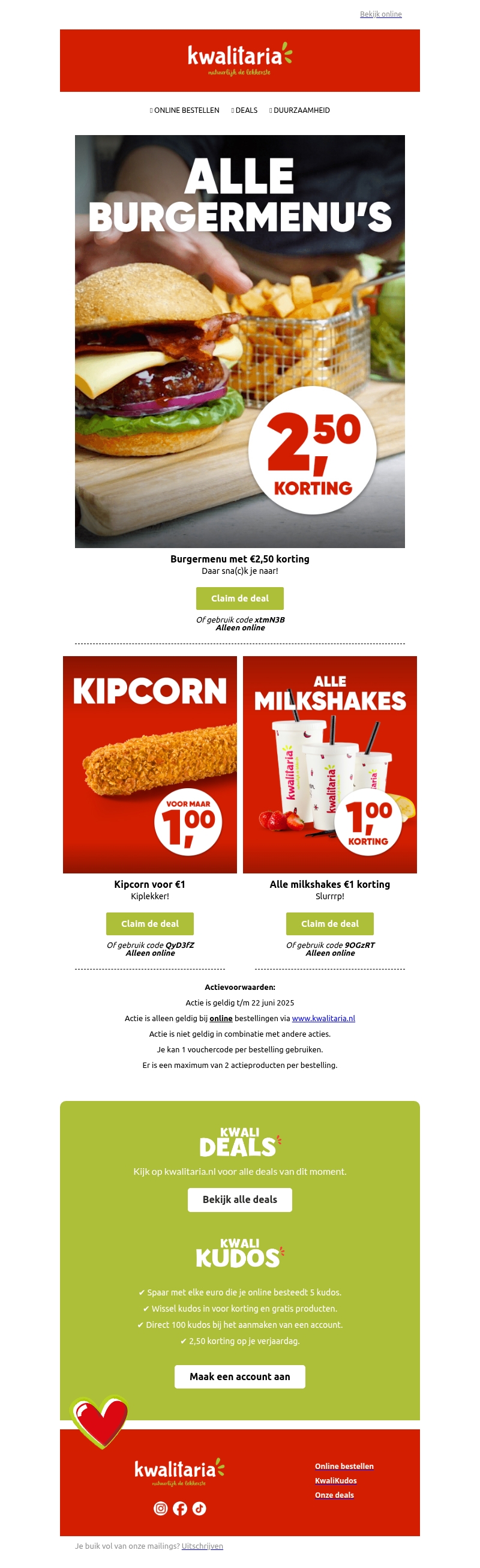Viewport: 480px width, 1568px height.
Task: Open the KwaliKudos footer link
Action: click(x=335, y=1480)
